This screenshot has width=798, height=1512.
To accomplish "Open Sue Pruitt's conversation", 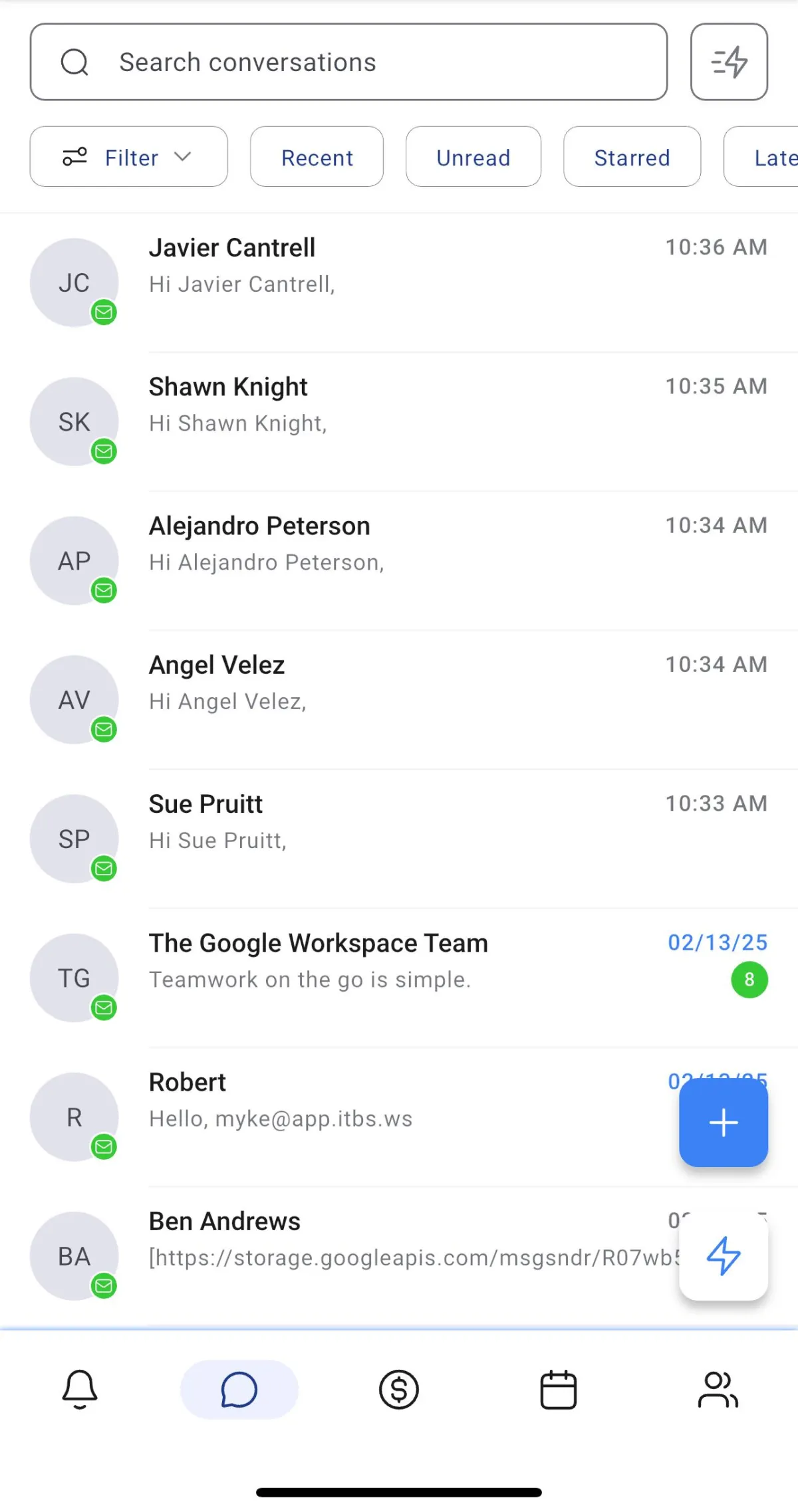I will coord(399,838).
